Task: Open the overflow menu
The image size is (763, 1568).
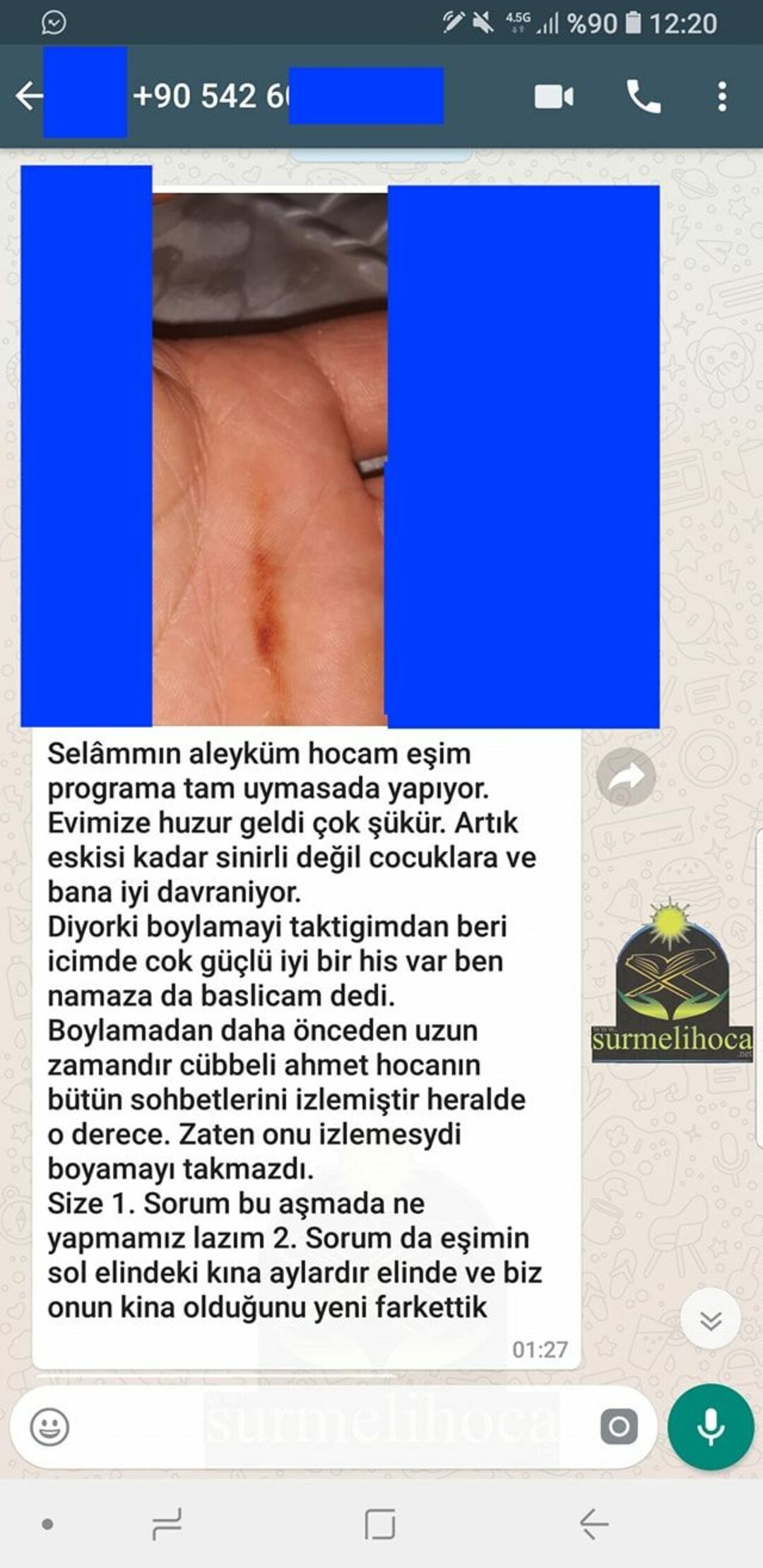Action: [x=721, y=97]
